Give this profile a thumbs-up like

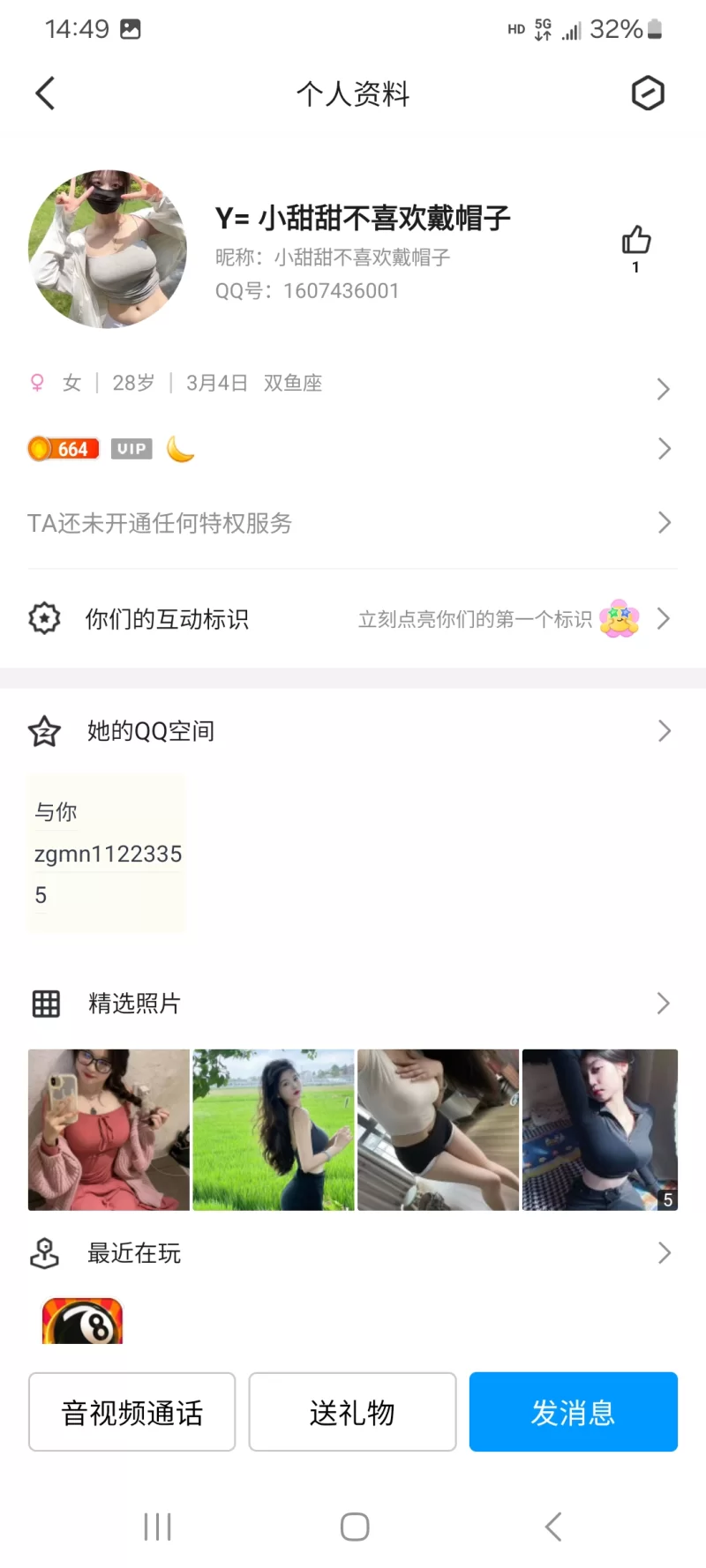click(x=635, y=241)
